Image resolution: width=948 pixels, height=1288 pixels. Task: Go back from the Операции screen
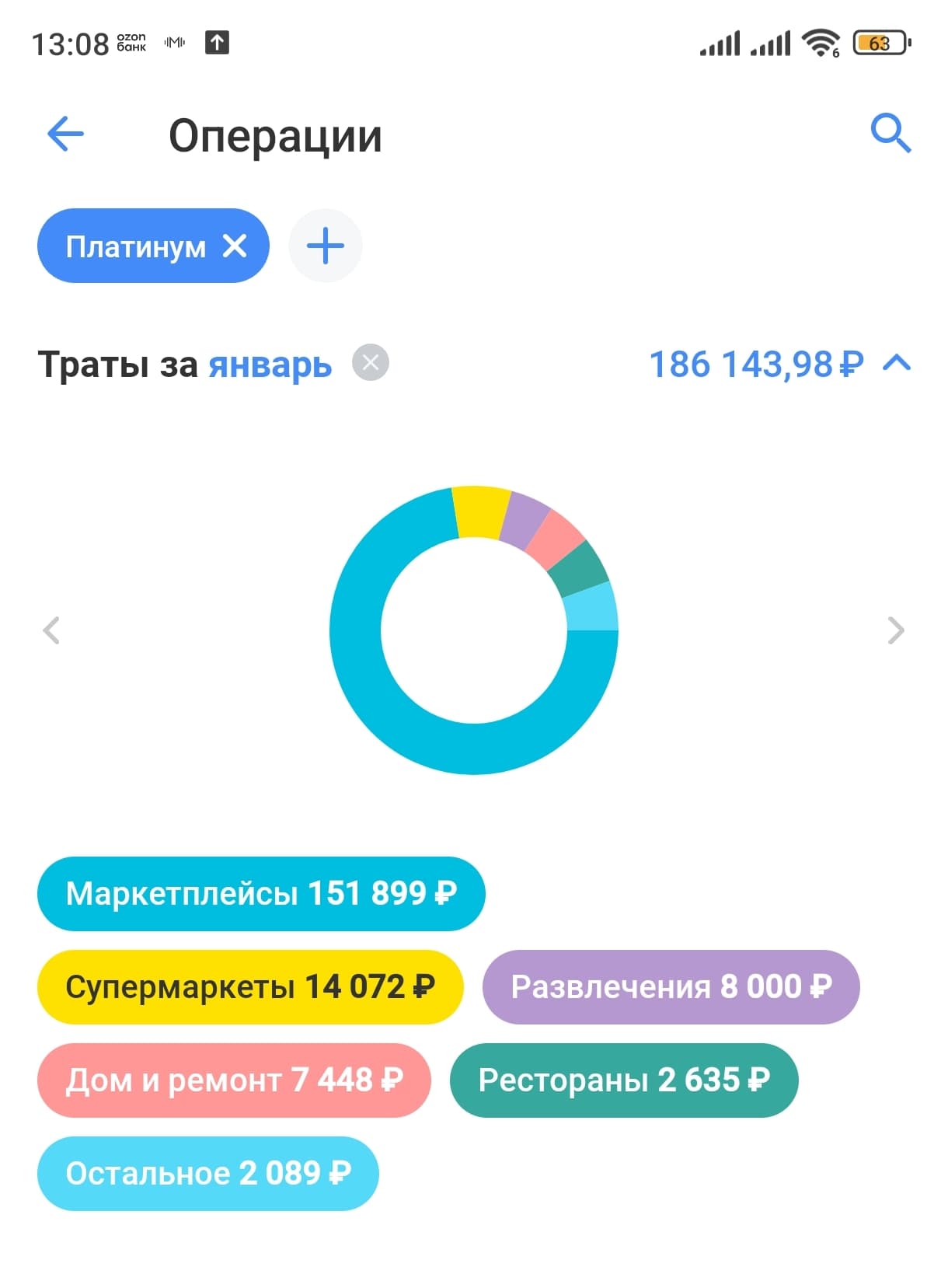(x=65, y=134)
